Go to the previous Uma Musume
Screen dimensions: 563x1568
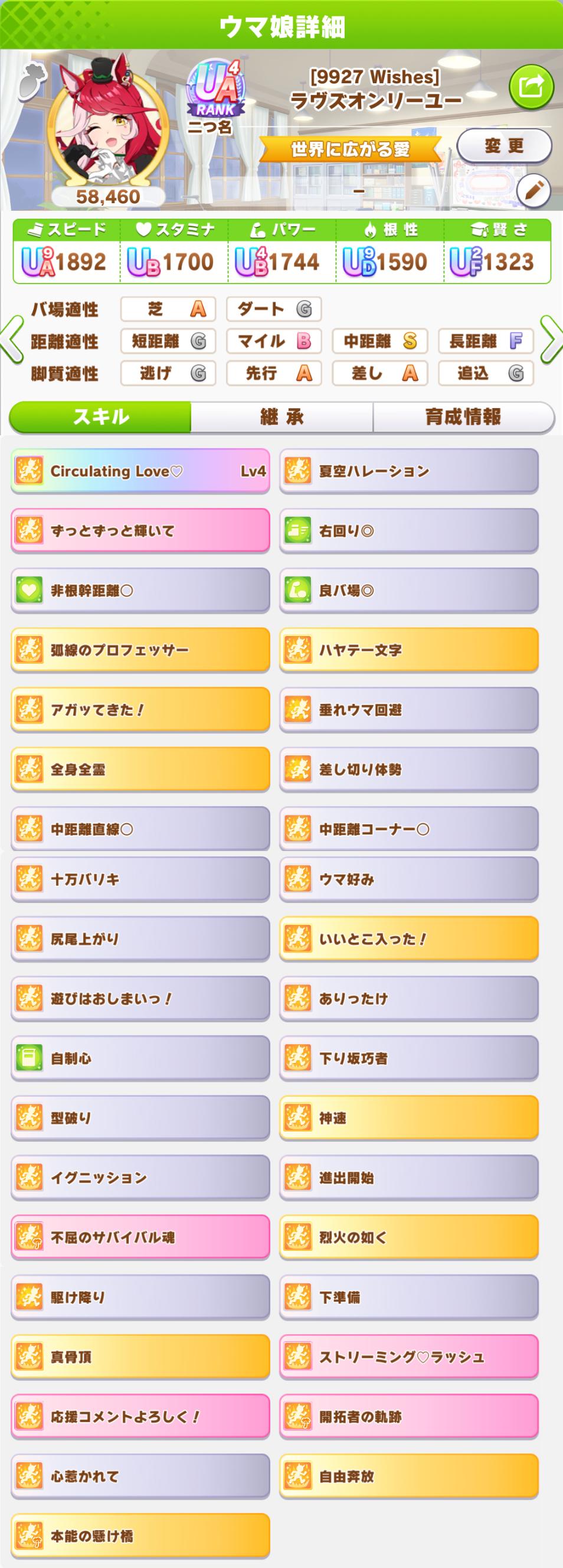(11, 340)
